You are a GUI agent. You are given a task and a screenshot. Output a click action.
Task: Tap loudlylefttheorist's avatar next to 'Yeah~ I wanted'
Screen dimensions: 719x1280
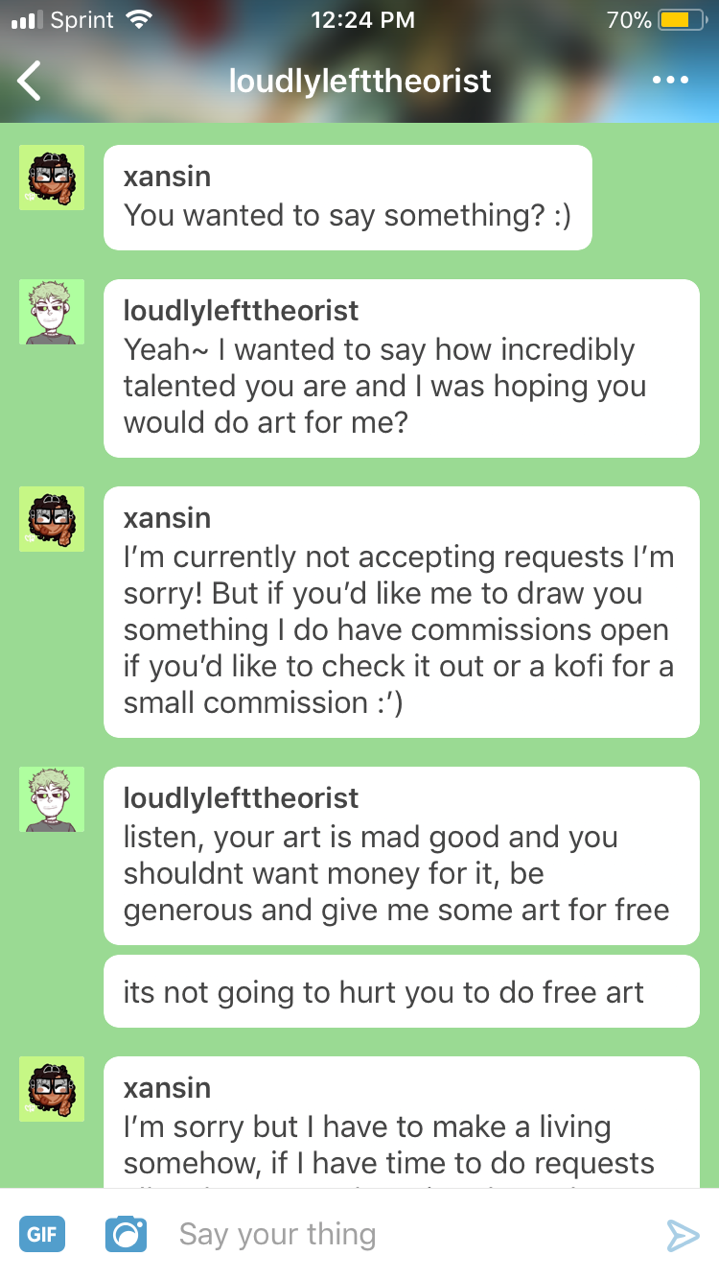52,311
